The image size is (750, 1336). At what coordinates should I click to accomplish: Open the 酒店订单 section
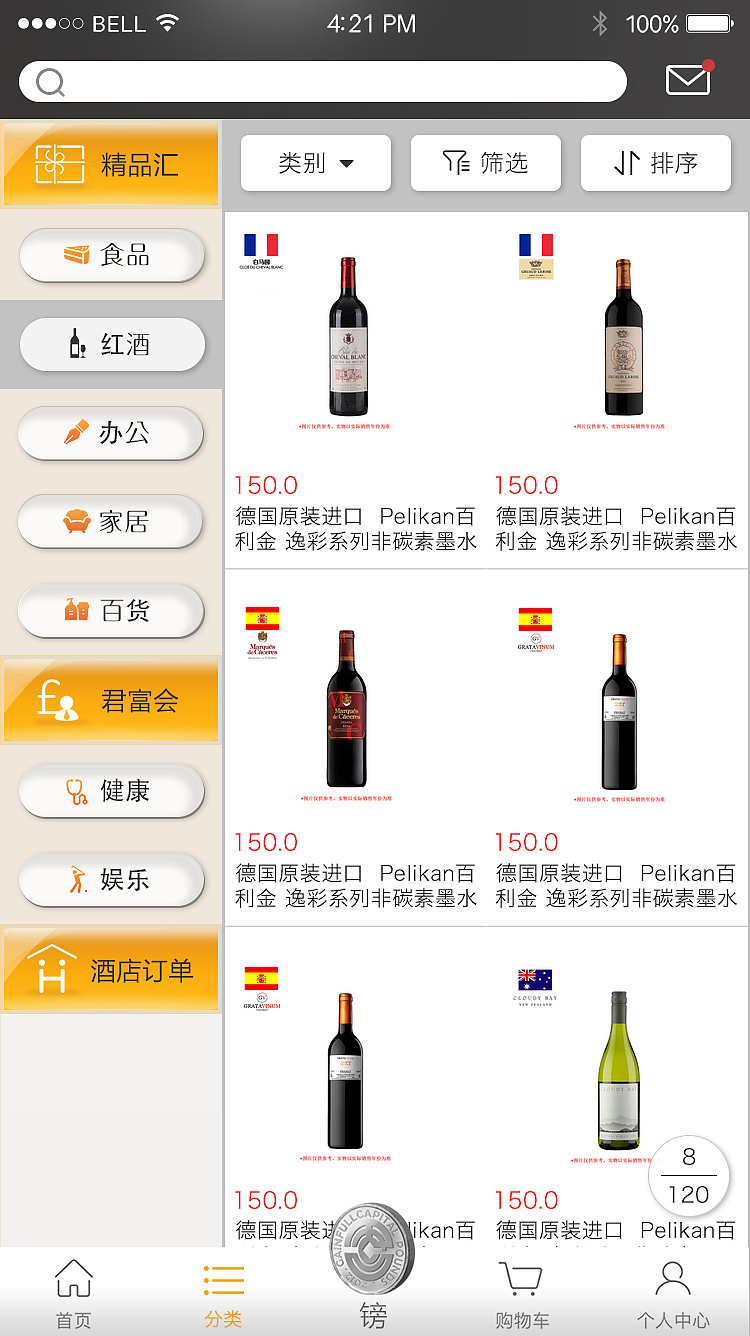[x=111, y=970]
